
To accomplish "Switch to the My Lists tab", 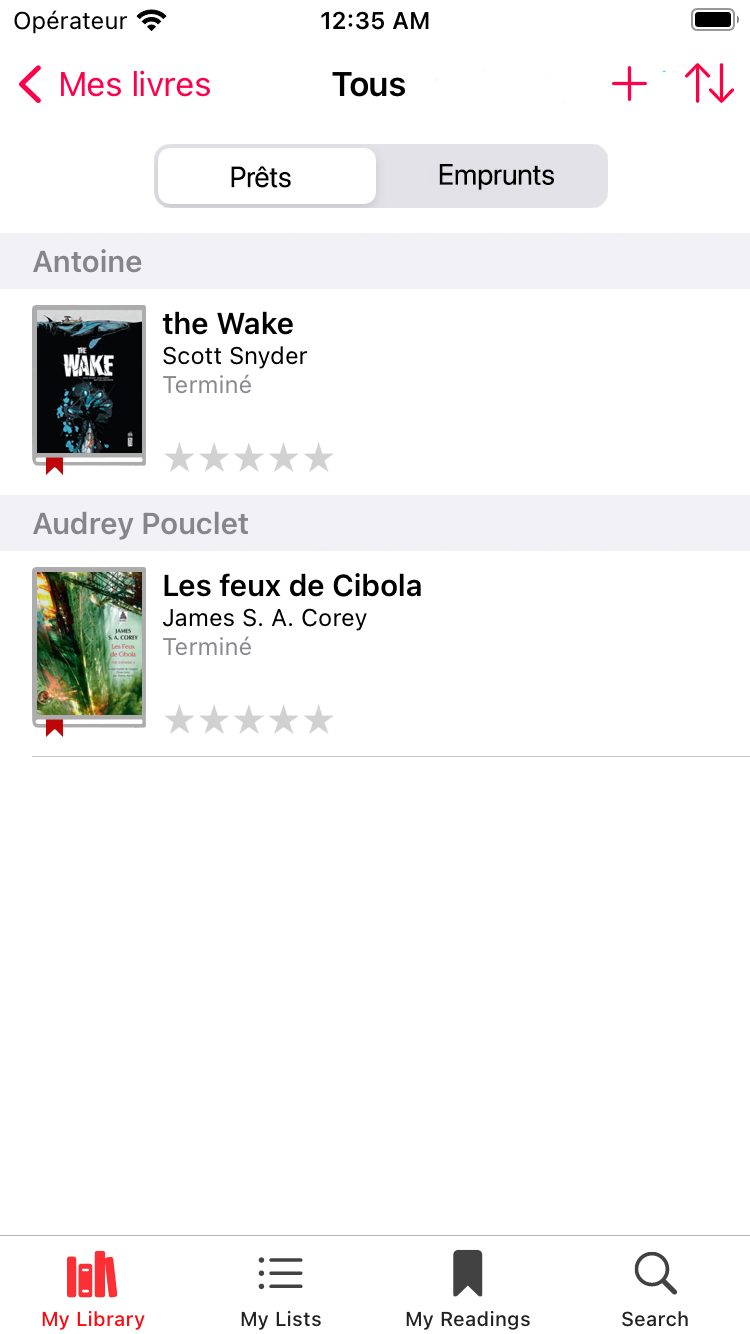I will 281,1289.
